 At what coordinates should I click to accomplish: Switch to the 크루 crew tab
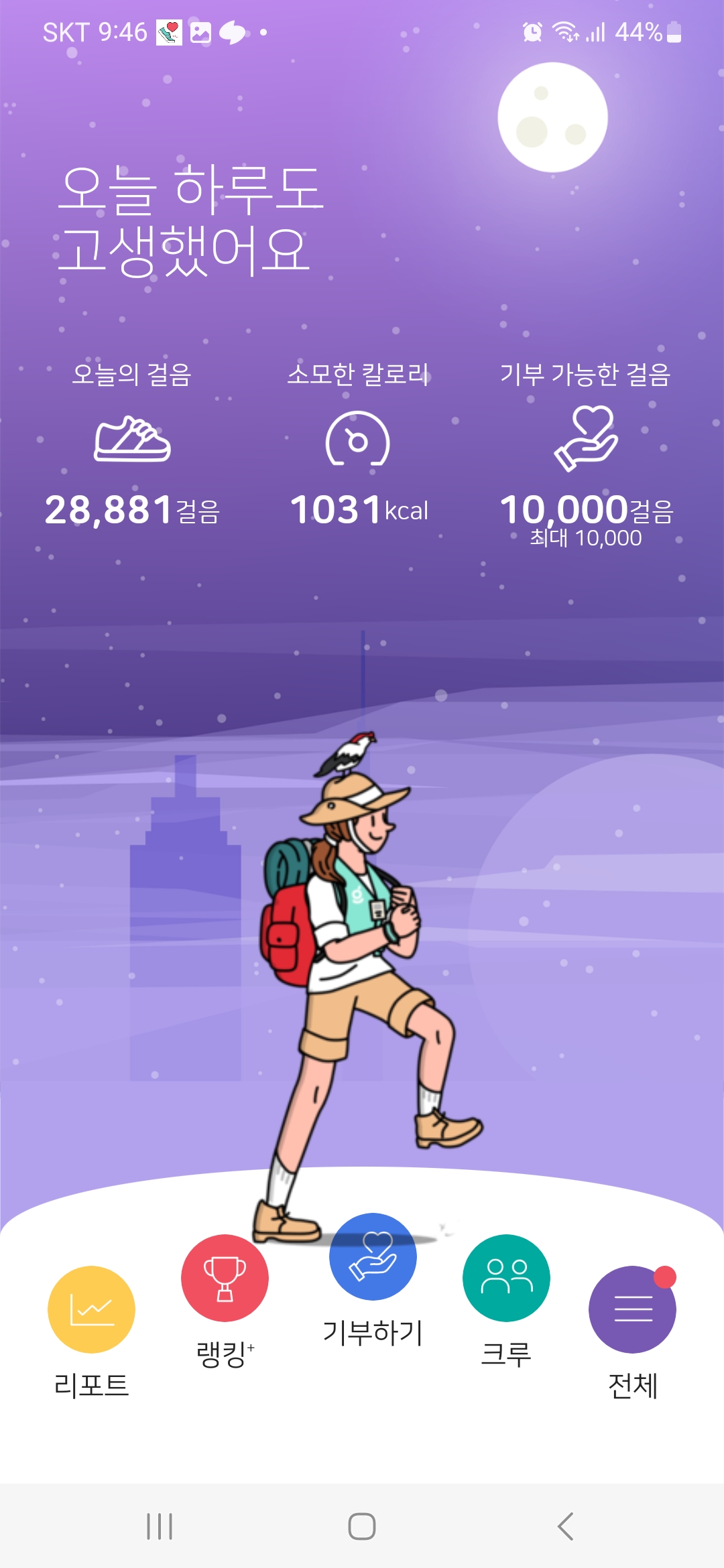506,1278
